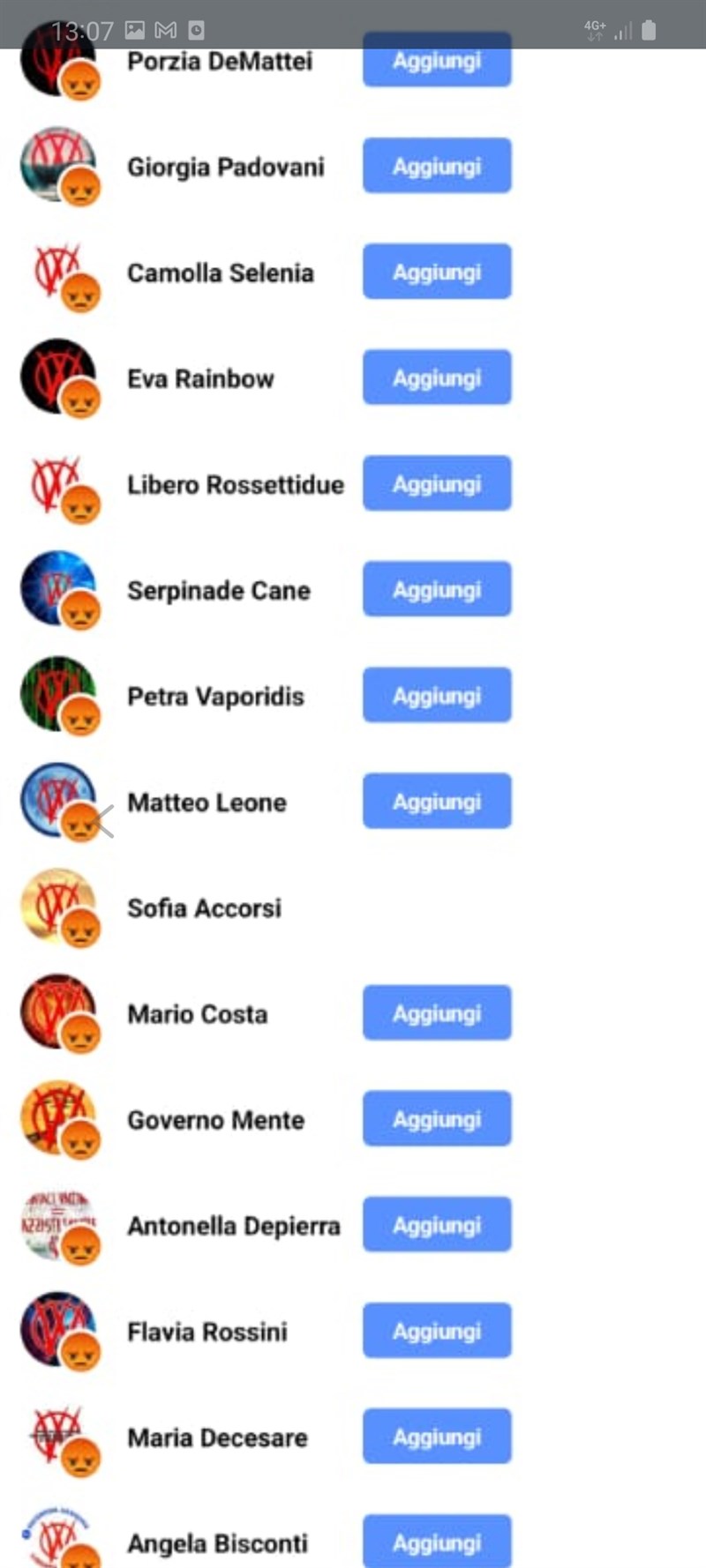
Task: Select the name Eva Rainbow
Action: point(201,378)
